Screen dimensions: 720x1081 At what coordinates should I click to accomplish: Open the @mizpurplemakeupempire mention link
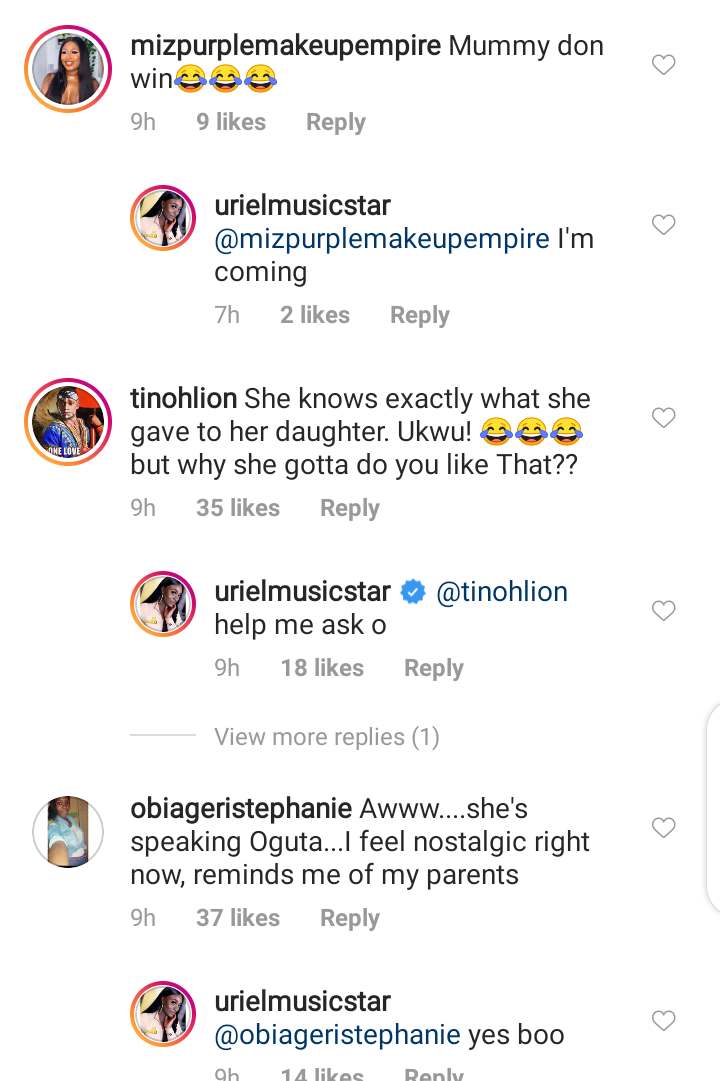382,239
